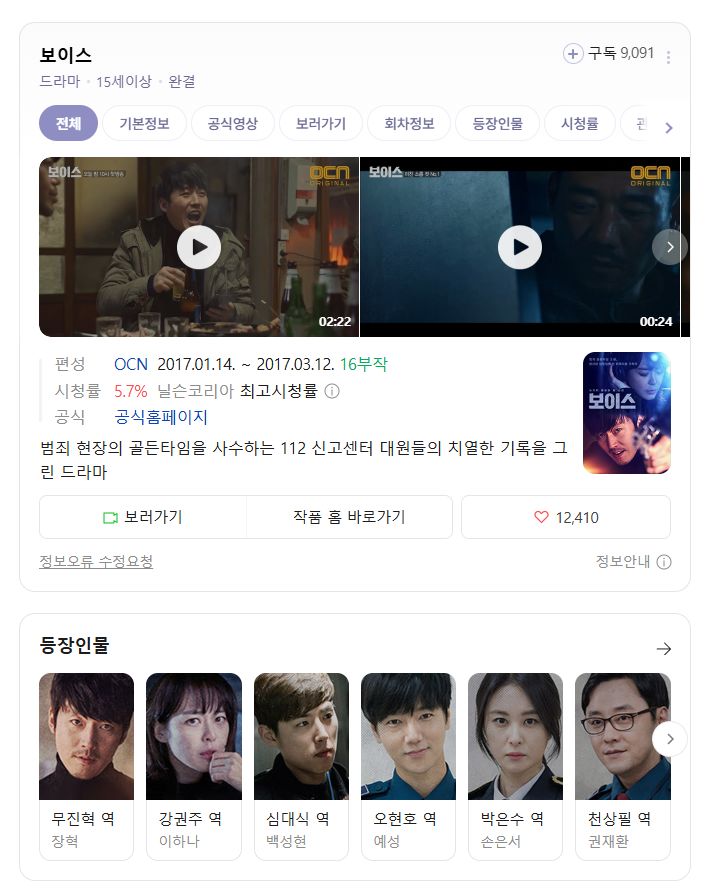This screenshot has width=706, height=891.
Task: Switch to the 기본정보 tab
Action: click(144, 124)
